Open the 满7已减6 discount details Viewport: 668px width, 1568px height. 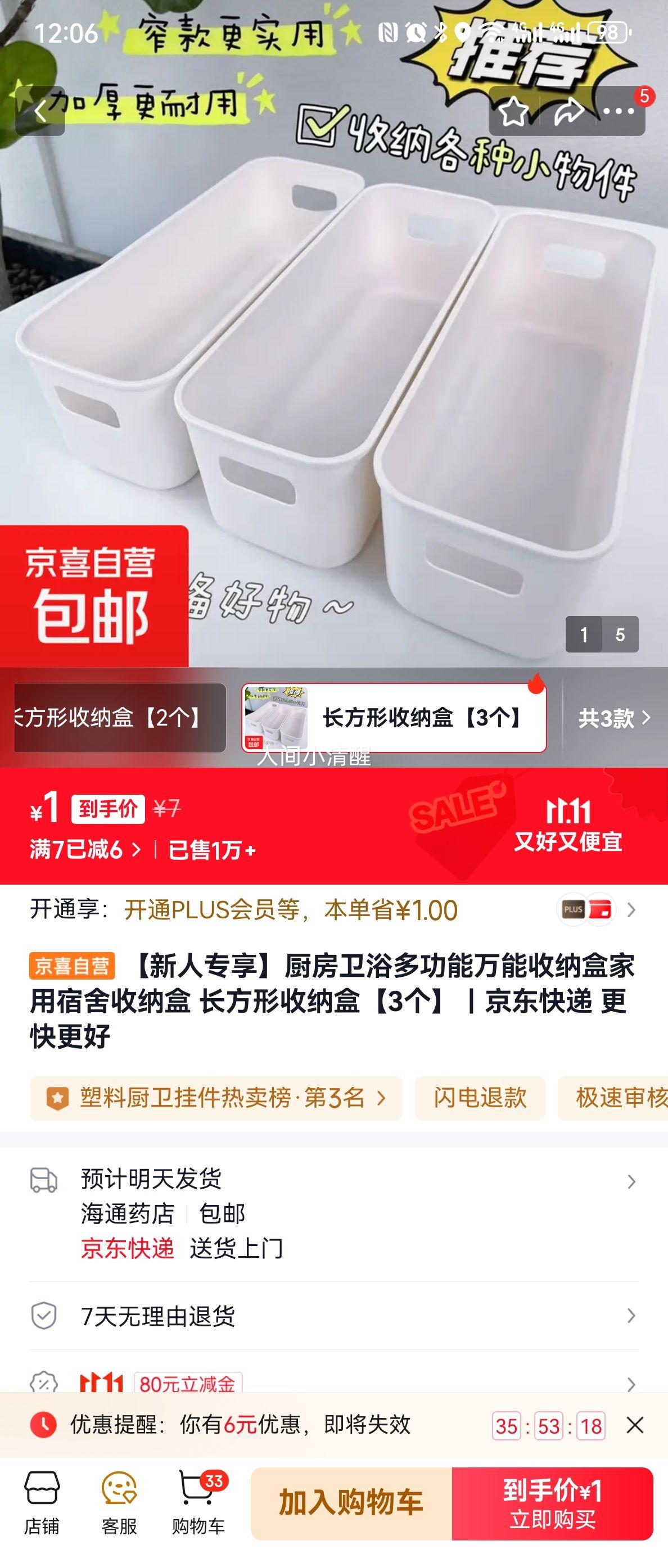pyautogui.click(x=85, y=849)
